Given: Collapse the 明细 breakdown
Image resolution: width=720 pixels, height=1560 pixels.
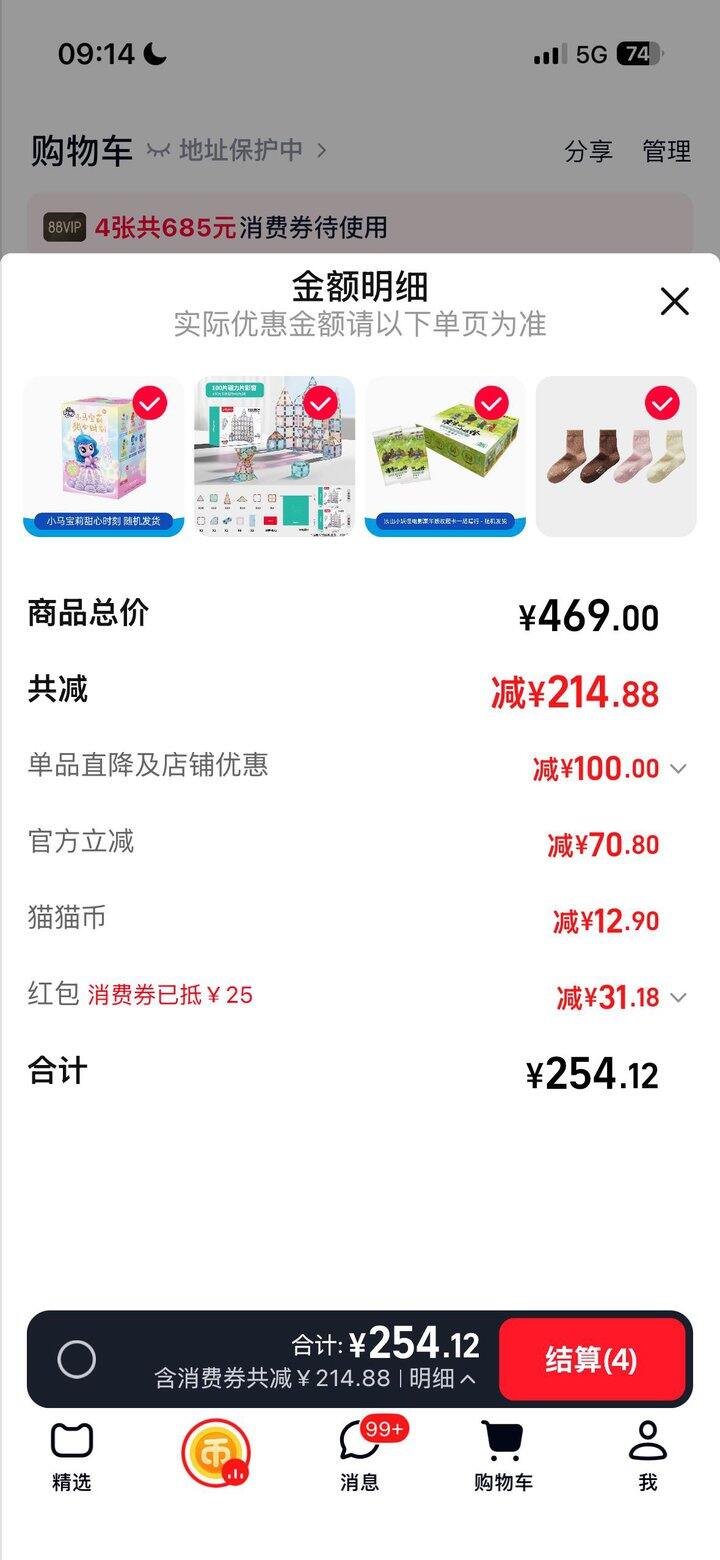Looking at the screenshot, I should (442, 1378).
